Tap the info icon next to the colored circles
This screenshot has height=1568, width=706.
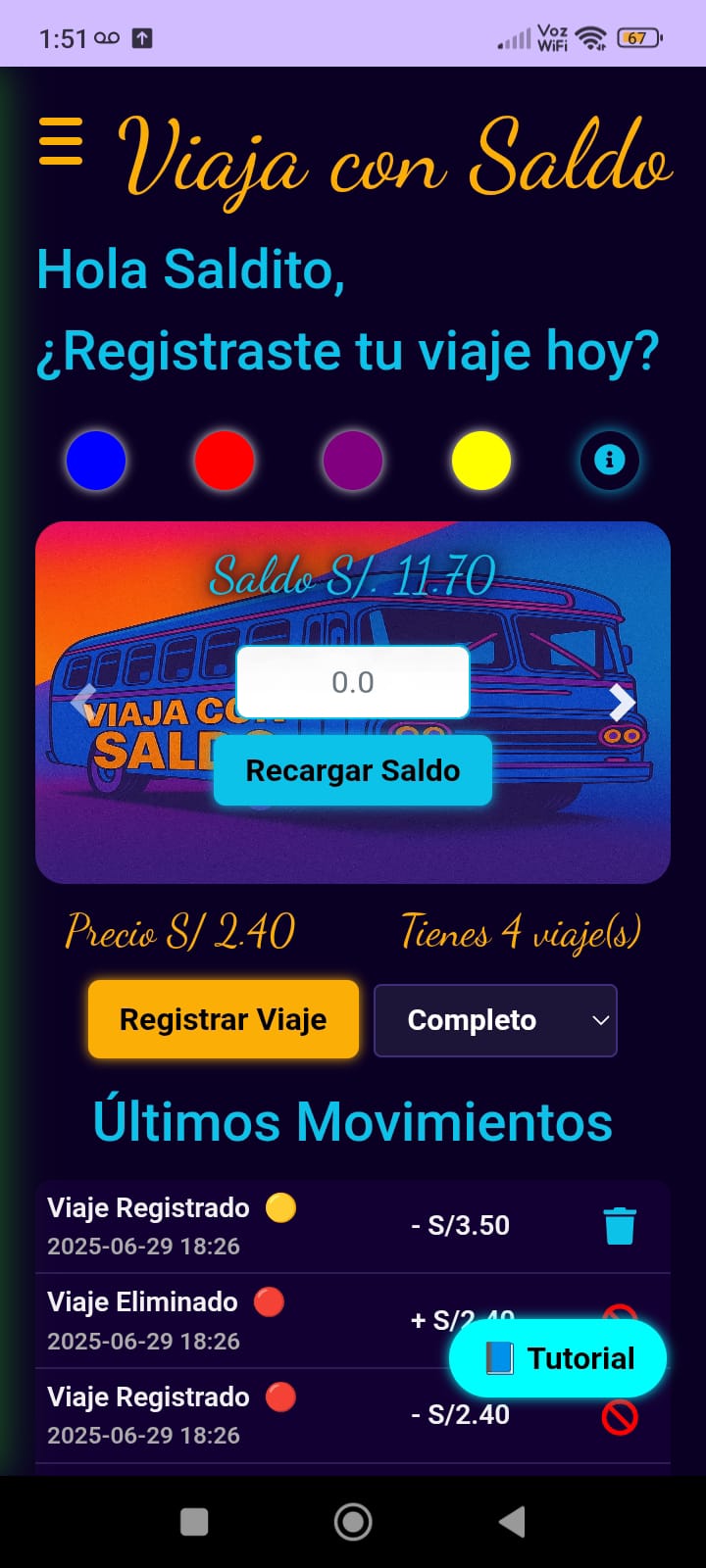(609, 460)
